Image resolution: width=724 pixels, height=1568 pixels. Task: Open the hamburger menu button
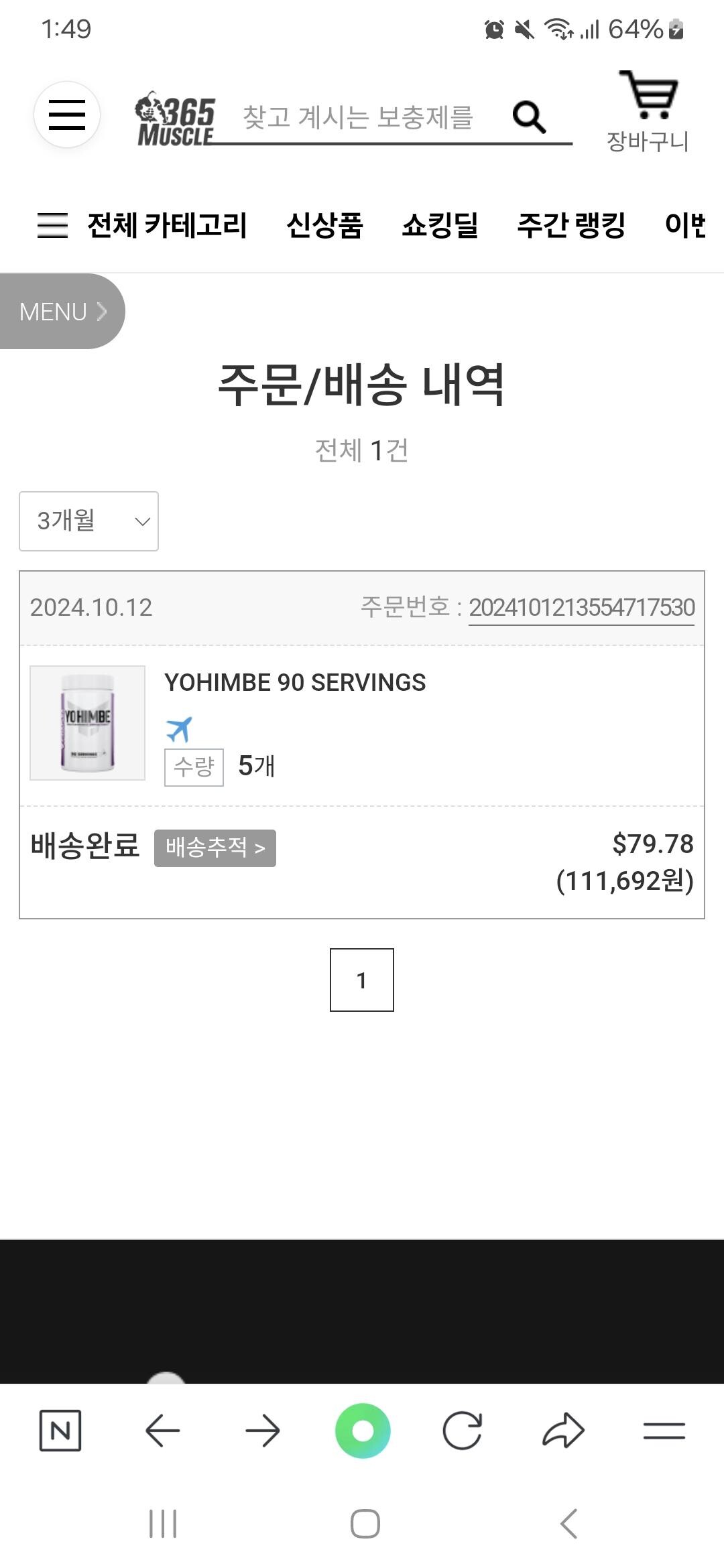pyautogui.click(x=67, y=115)
